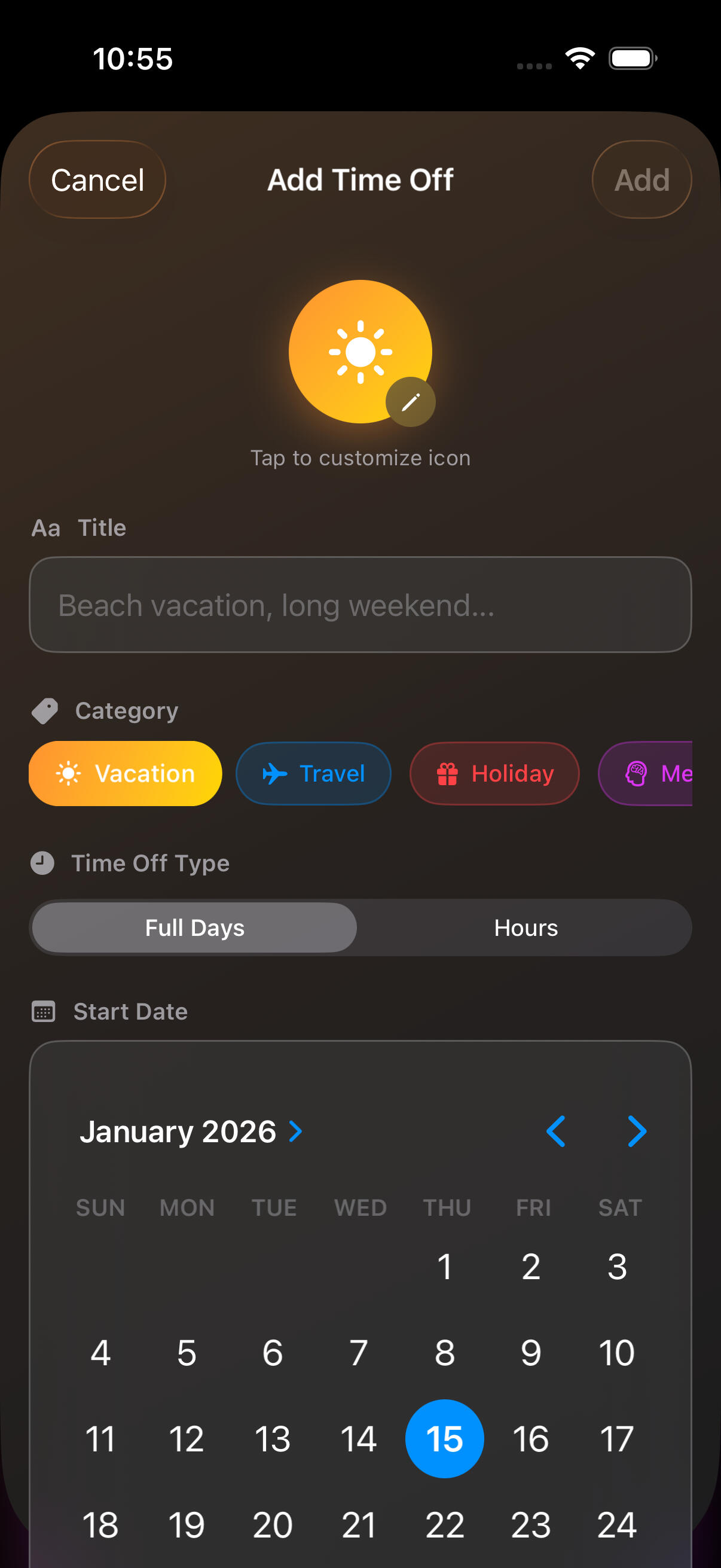Select the 15th as start date
Viewport: 721px width, 1568px height.
445,1439
